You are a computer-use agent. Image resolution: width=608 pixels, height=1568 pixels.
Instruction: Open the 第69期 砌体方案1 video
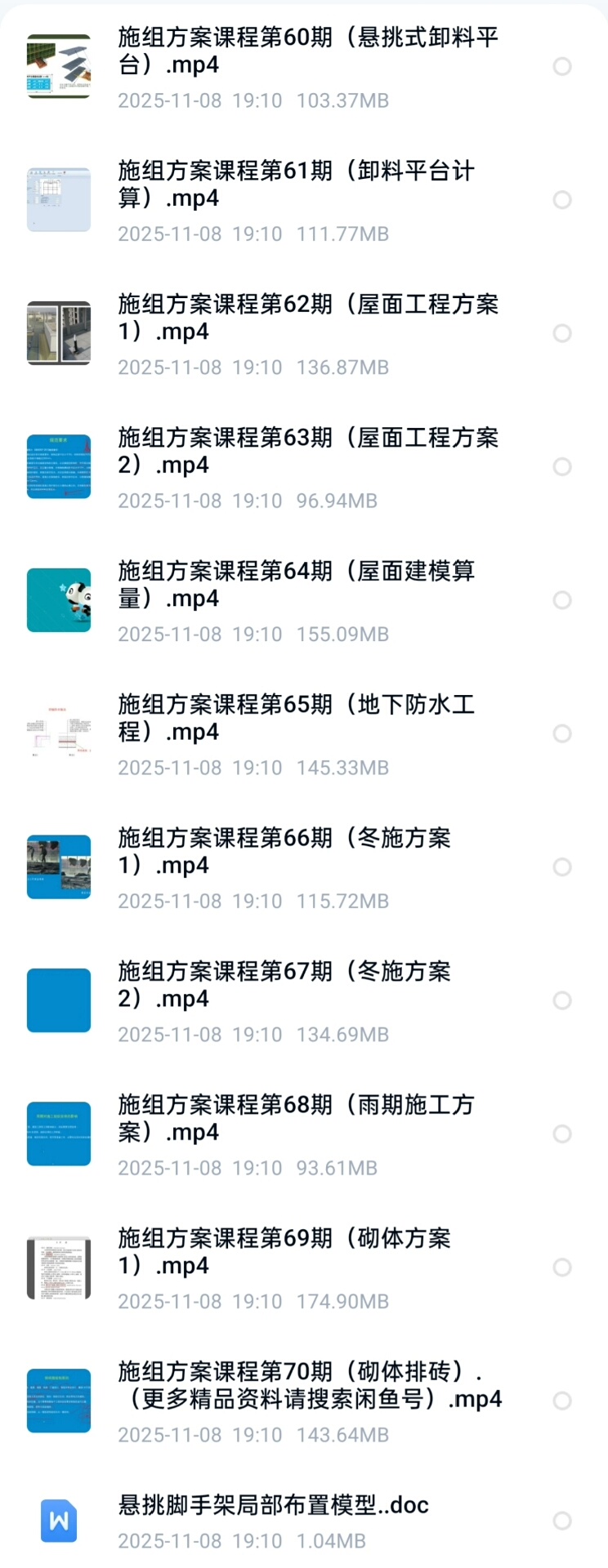[x=284, y=1252]
